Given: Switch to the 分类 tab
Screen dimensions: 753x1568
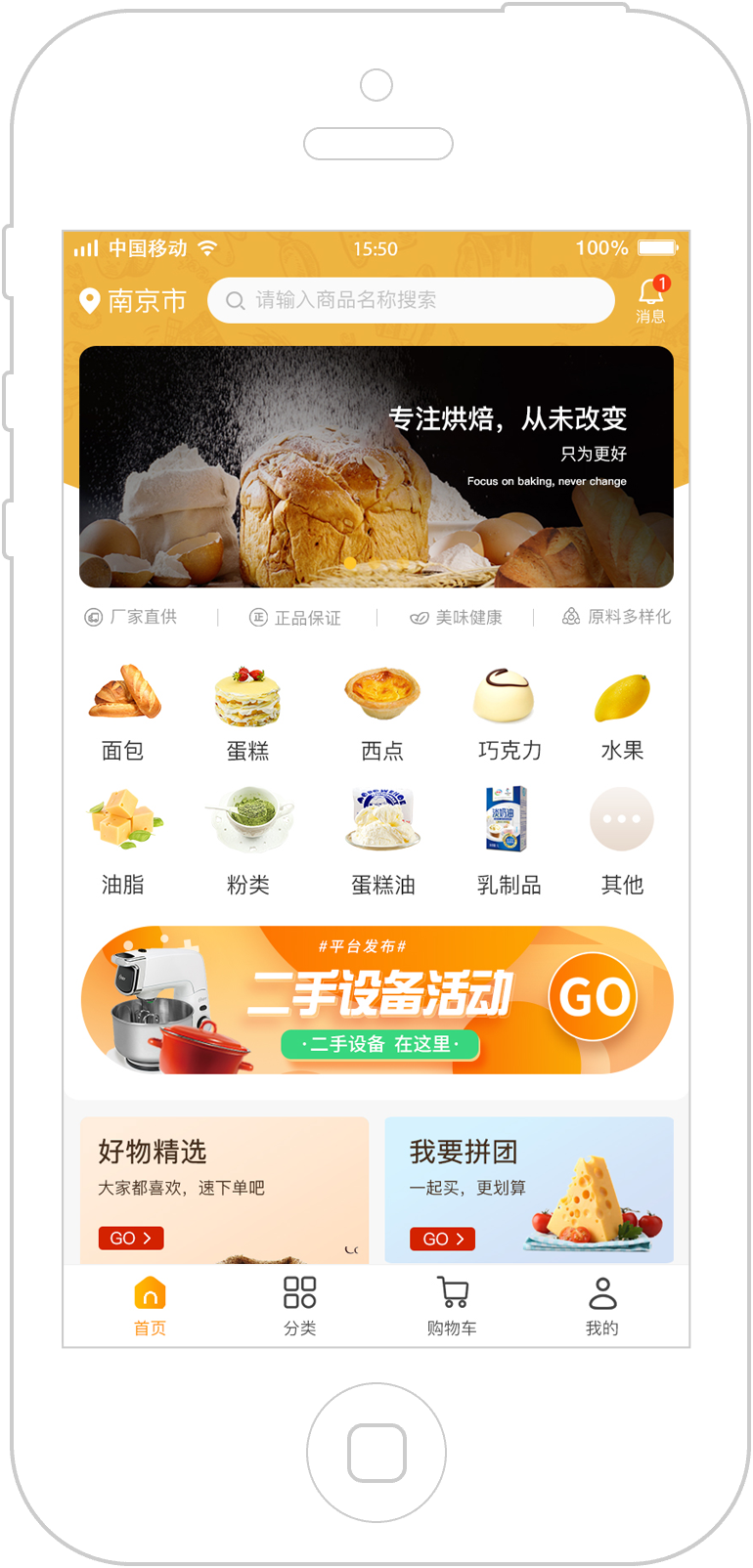Looking at the screenshot, I should (299, 1306).
